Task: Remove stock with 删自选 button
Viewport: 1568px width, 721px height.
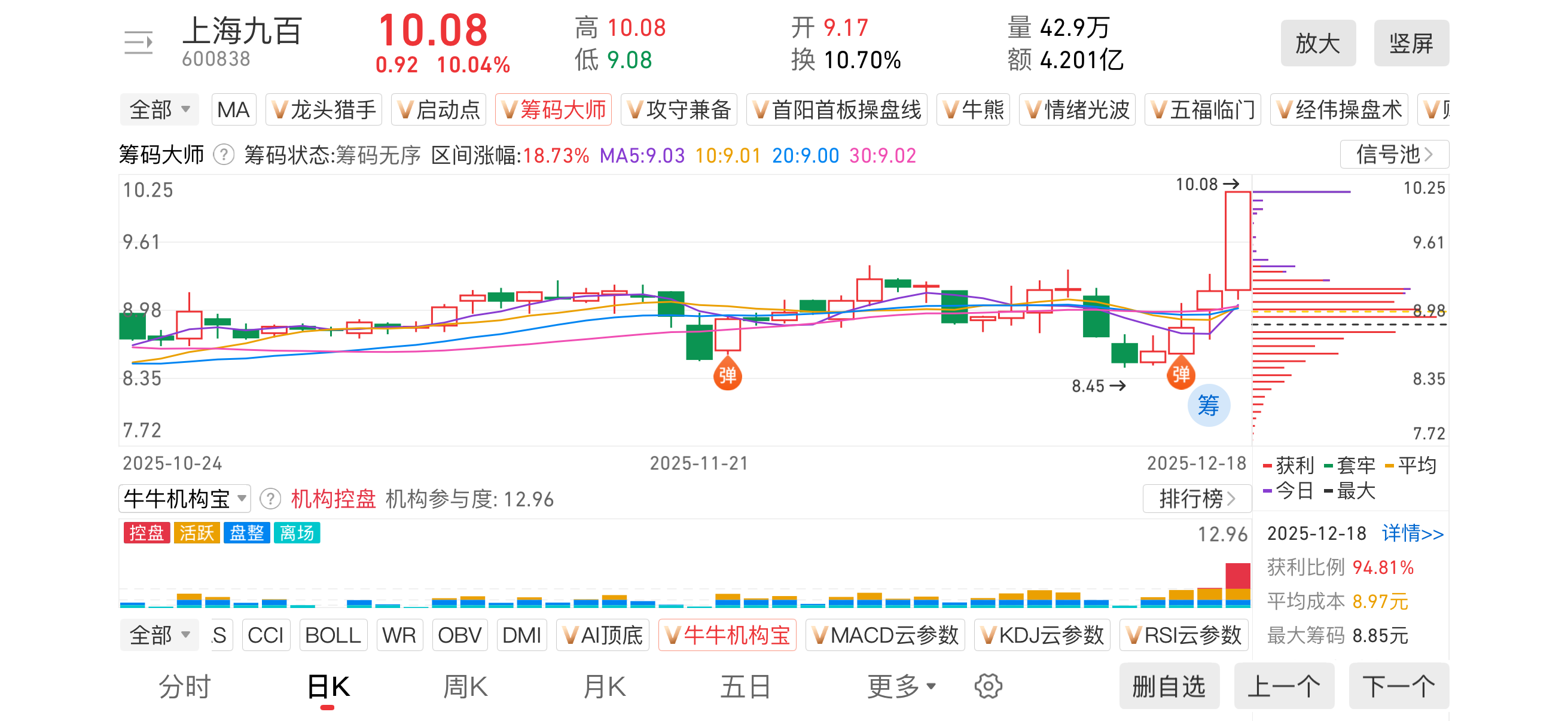Action: point(1169,686)
